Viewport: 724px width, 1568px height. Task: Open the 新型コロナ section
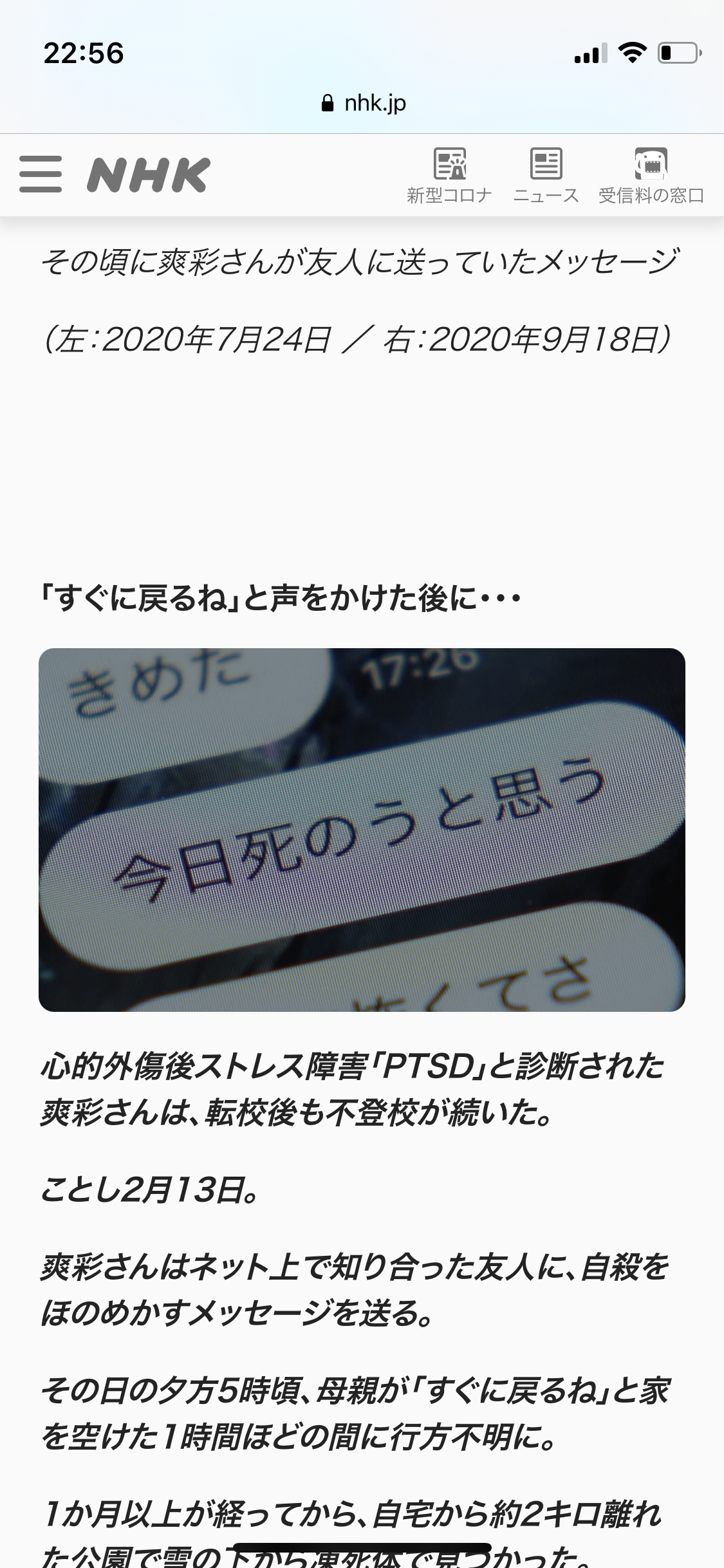(449, 175)
